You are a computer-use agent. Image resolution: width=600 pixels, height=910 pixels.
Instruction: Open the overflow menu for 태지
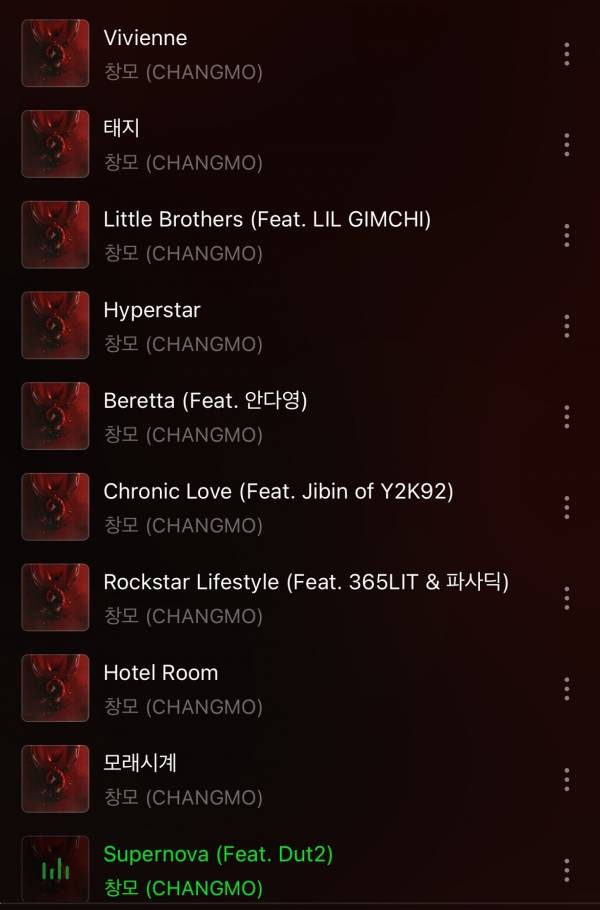point(566,145)
